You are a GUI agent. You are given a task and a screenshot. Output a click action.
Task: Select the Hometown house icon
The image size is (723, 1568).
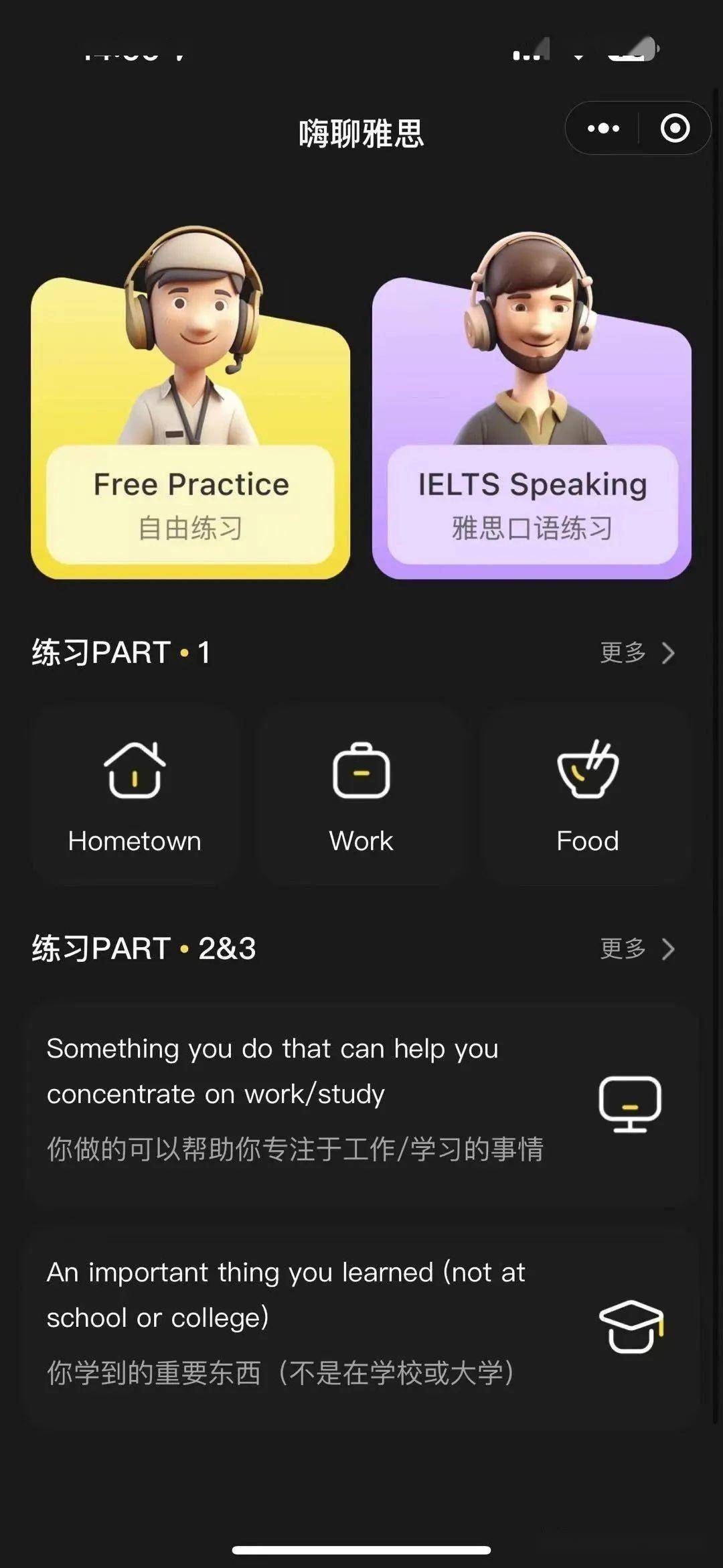click(x=135, y=771)
